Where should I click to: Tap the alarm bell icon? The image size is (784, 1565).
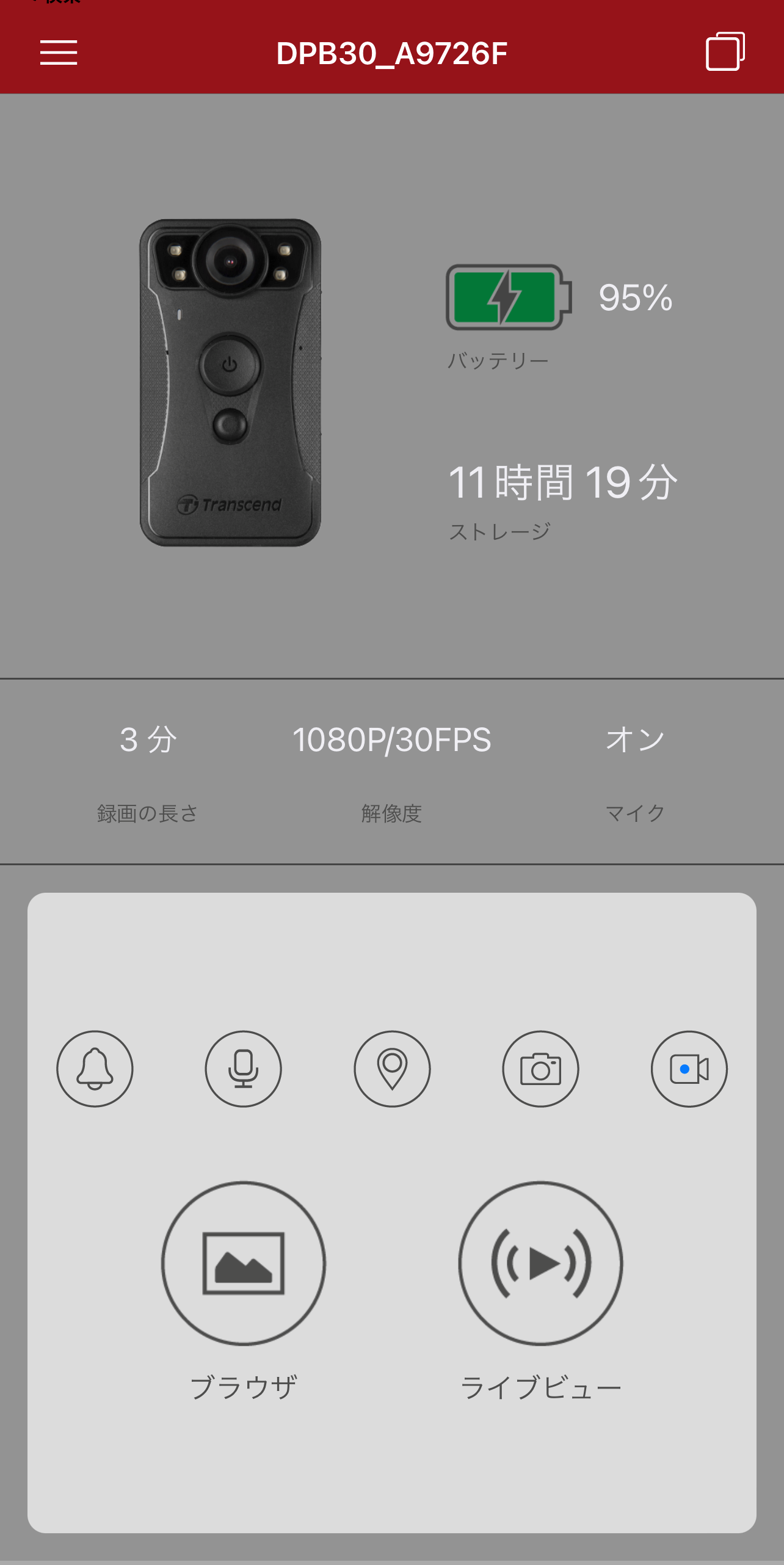point(95,1069)
